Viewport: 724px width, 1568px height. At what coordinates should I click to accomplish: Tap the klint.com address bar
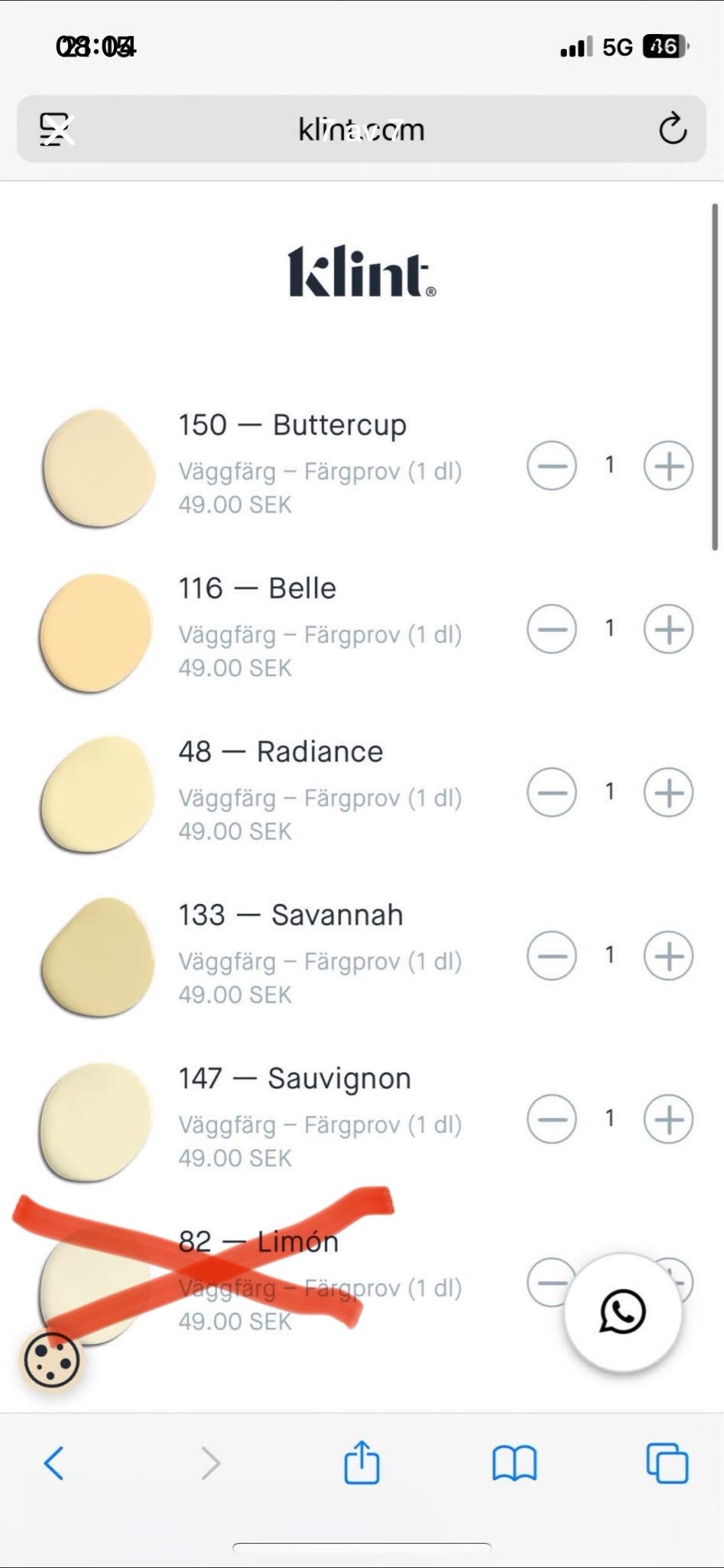point(362,129)
